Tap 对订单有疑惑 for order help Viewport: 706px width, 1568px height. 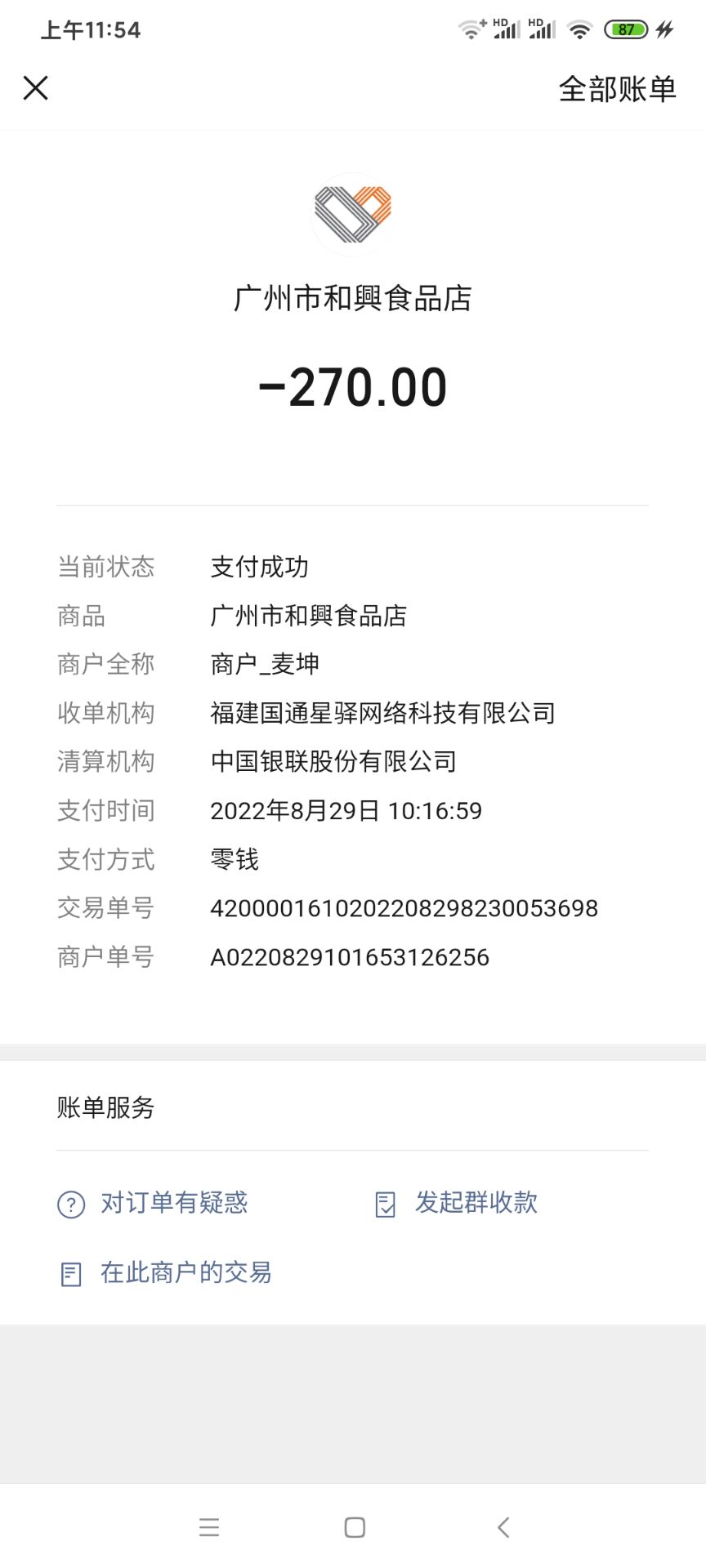point(153,1203)
